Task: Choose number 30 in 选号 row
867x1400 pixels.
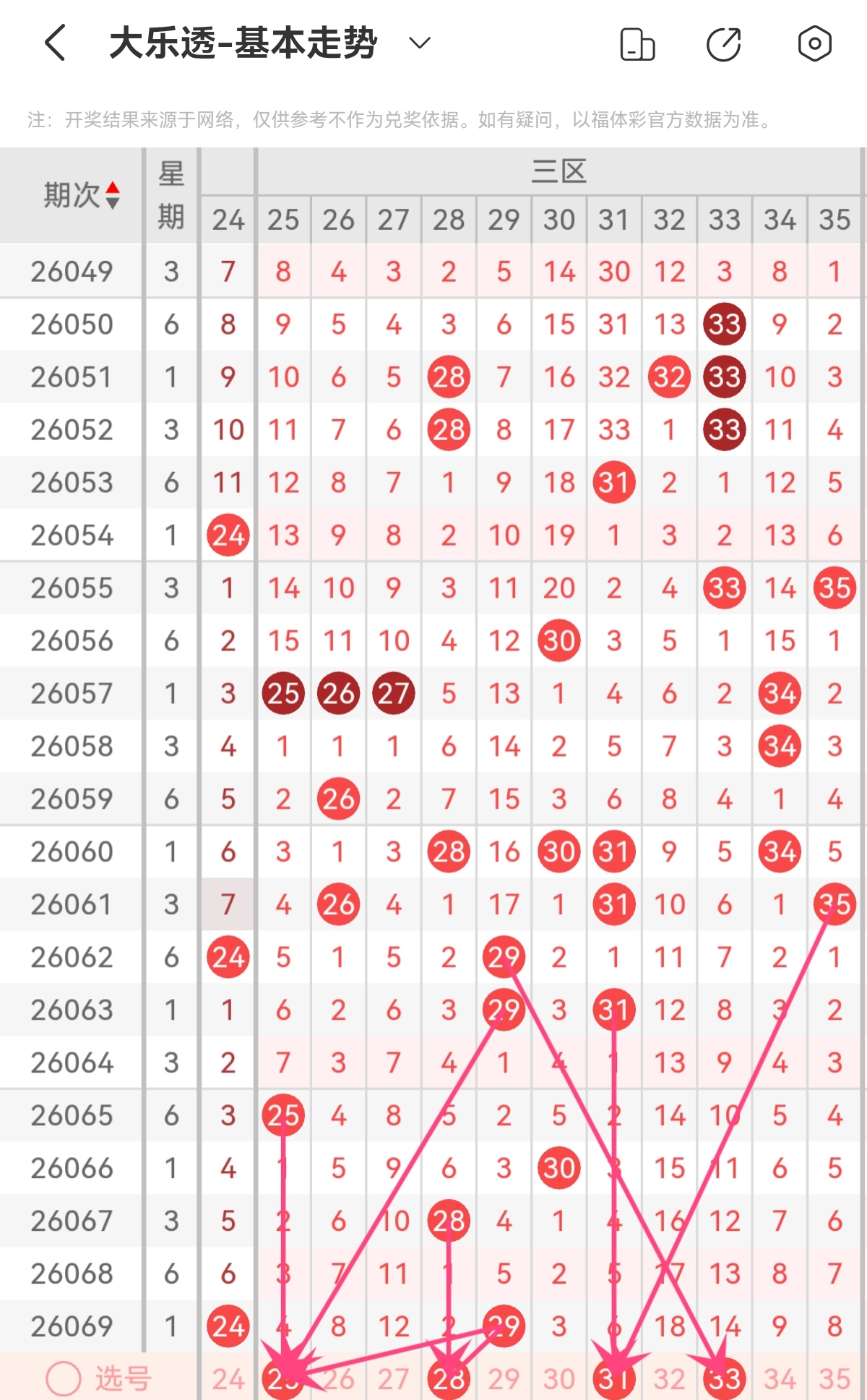Action: click(x=558, y=1379)
